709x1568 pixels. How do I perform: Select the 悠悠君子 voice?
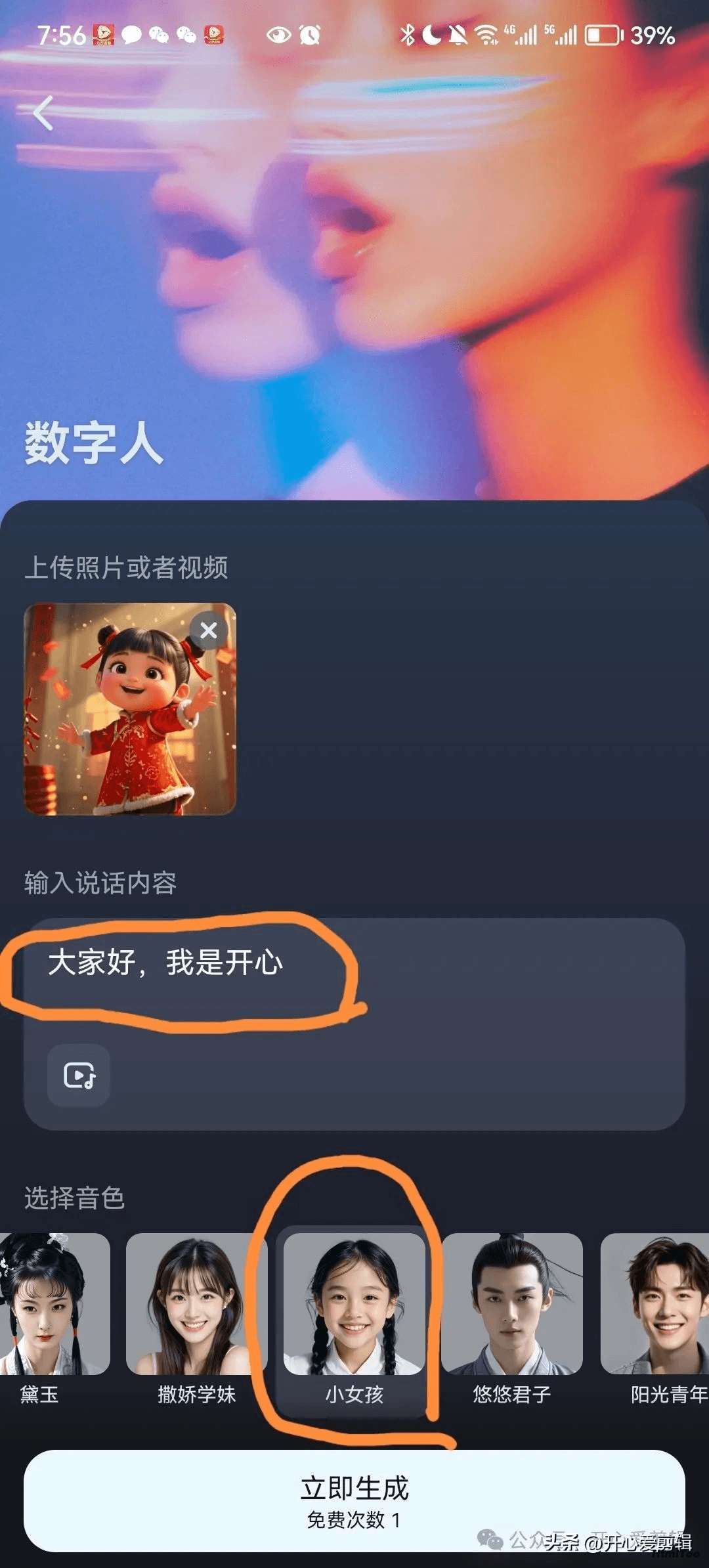click(512, 1319)
